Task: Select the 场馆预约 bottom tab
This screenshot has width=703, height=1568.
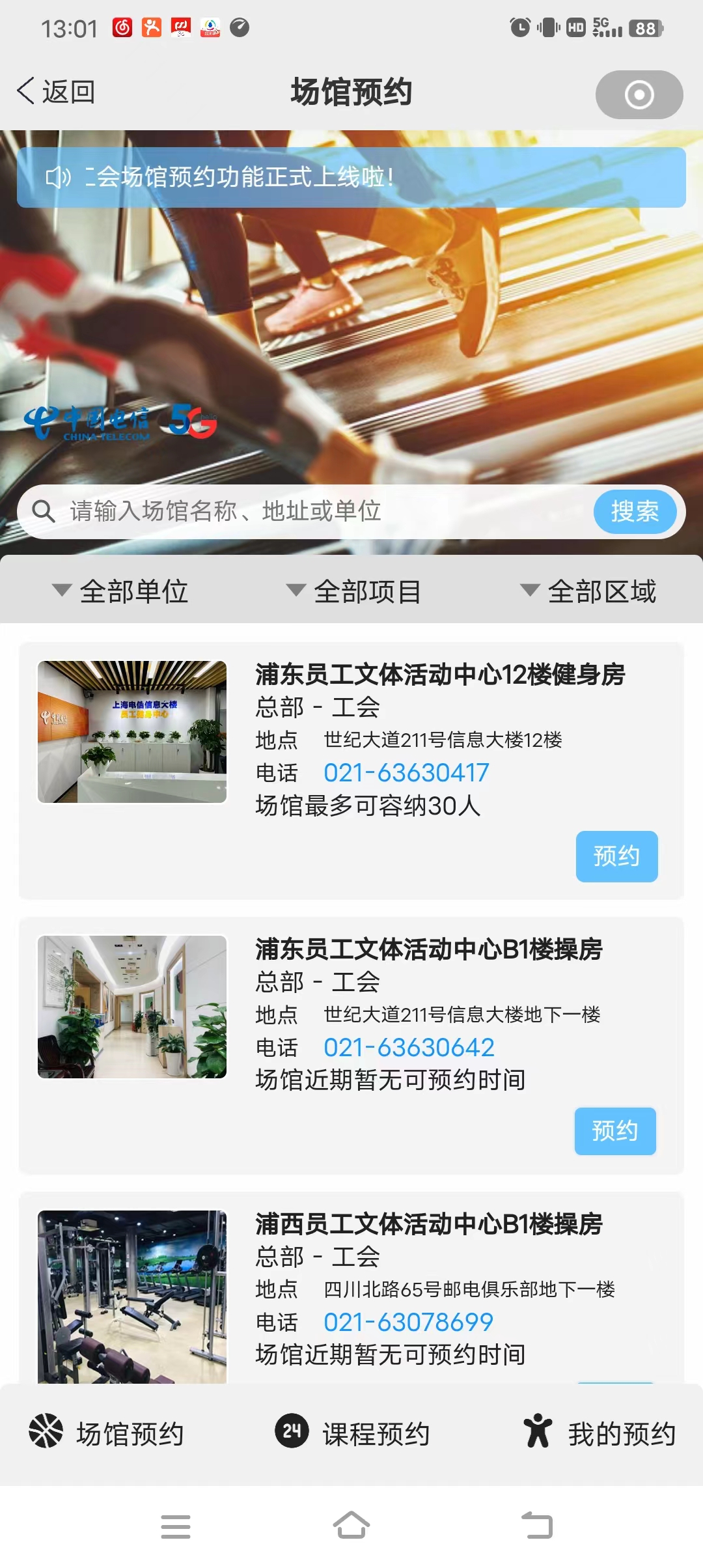Action: (x=107, y=1433)
